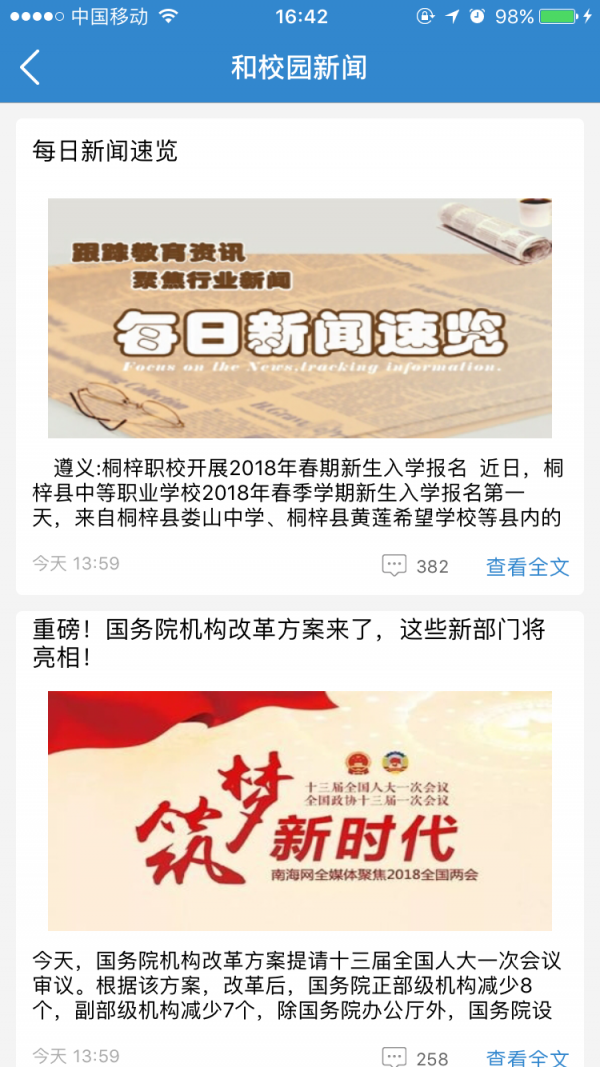View full text of 国务院机构改革 article
The image size is (600, 1067).
527,1057
